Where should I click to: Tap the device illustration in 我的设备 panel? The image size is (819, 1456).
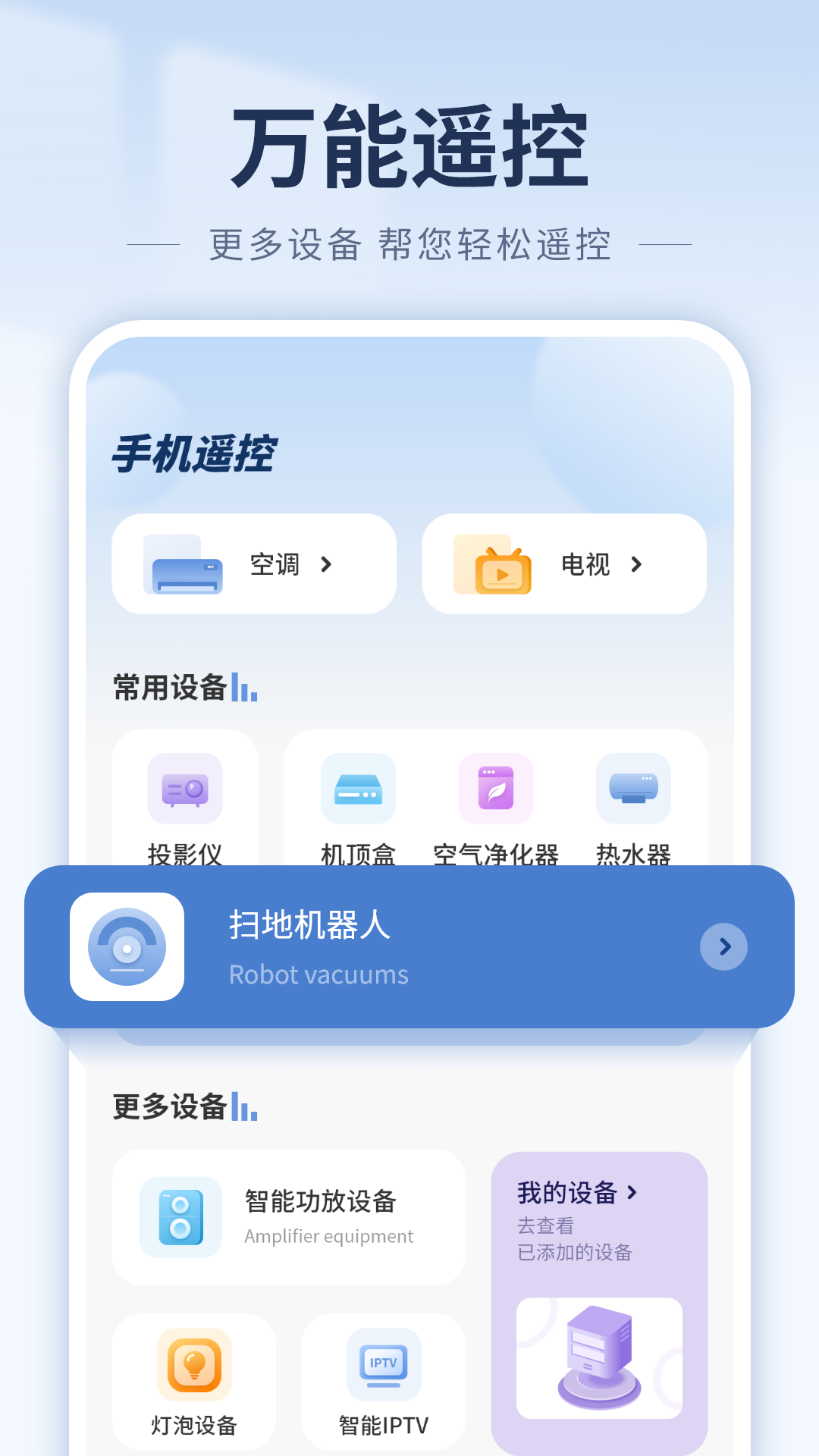point(599,1357)
